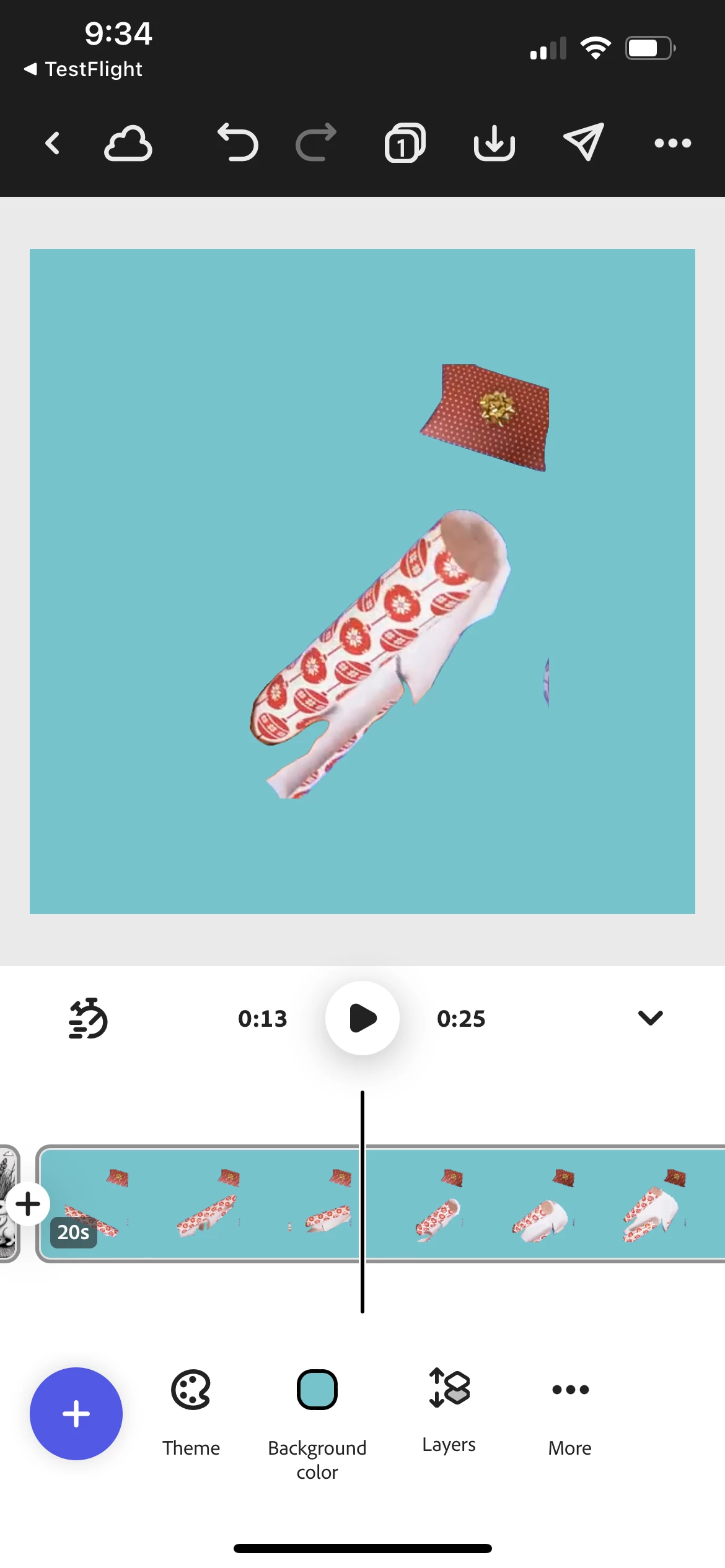725x1568 pixels.
Task: Tap the blue add floating button
Action: [x=76, y=1413]
